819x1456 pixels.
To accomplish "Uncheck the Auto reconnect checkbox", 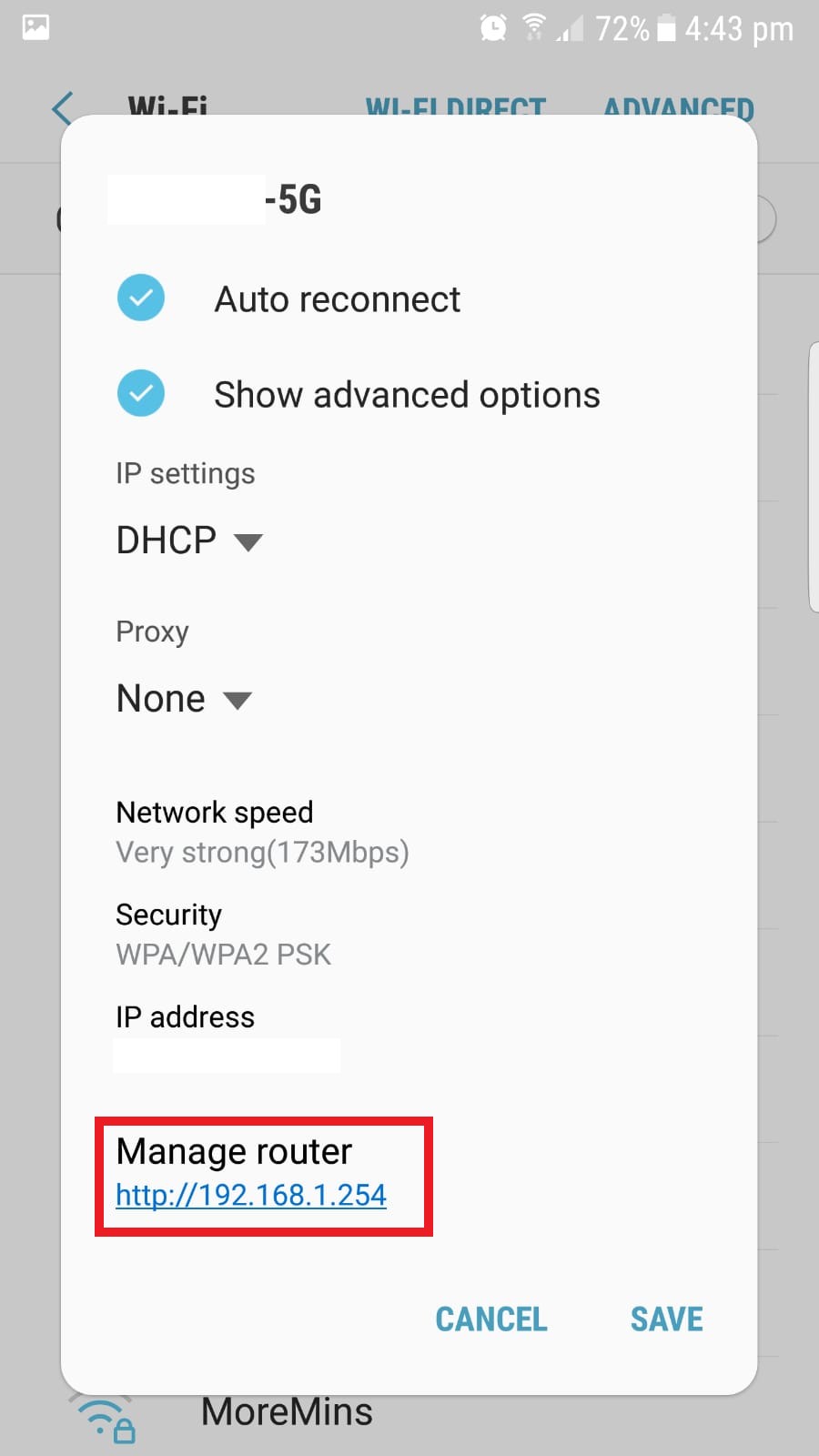I will (x=141, y=298).
